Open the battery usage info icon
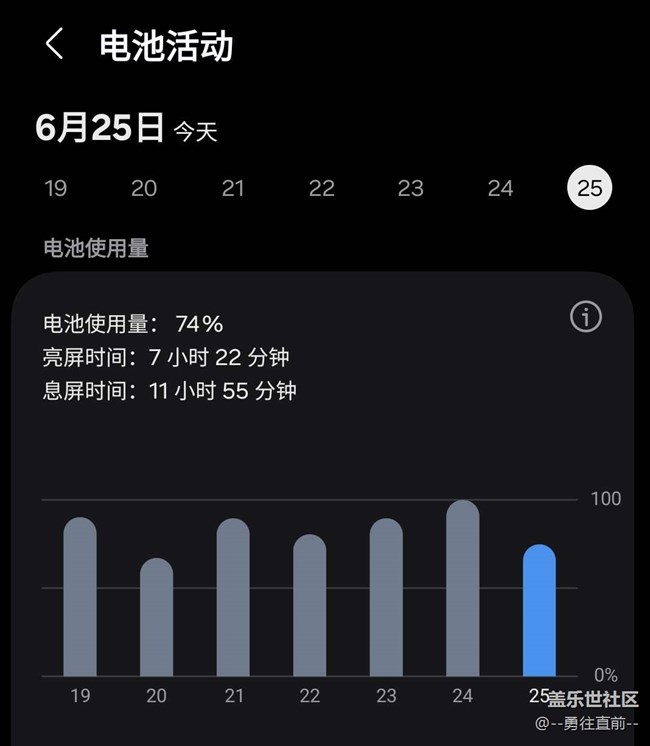This screenshot has width=650, height=746. [x=586, y=317]
